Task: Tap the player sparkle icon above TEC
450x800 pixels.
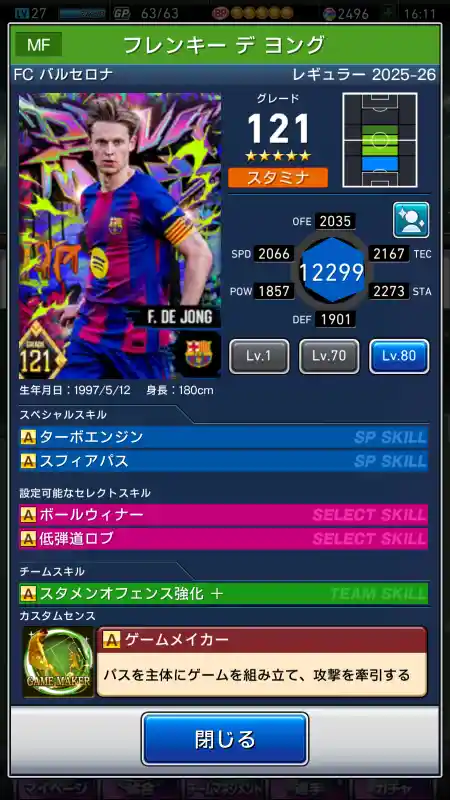Action: click(411, 220)
